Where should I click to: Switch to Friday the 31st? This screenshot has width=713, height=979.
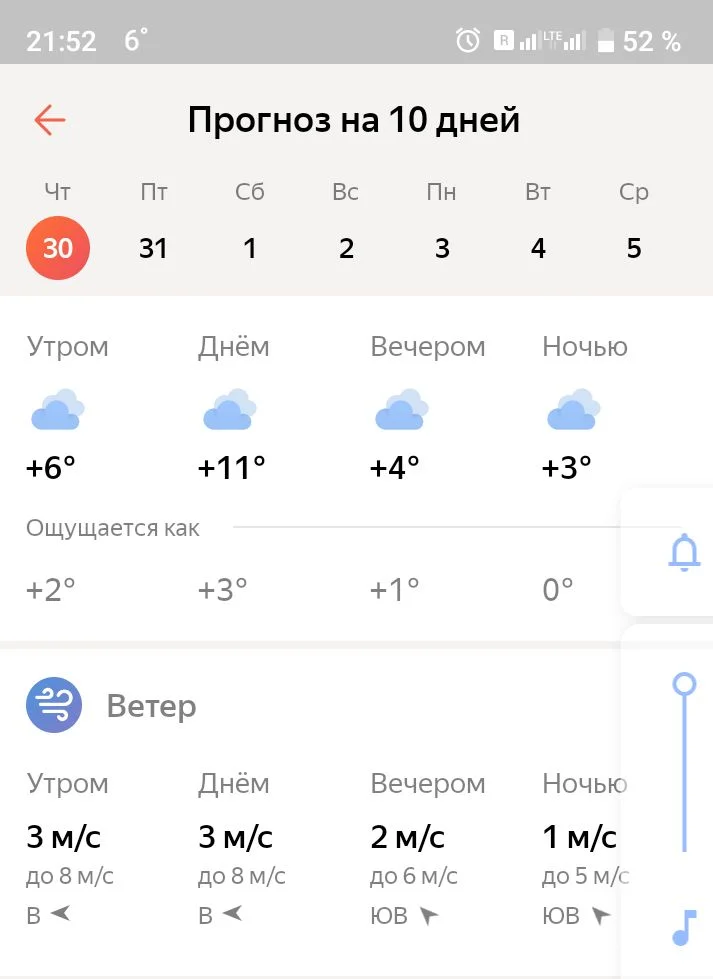[153, 248]
